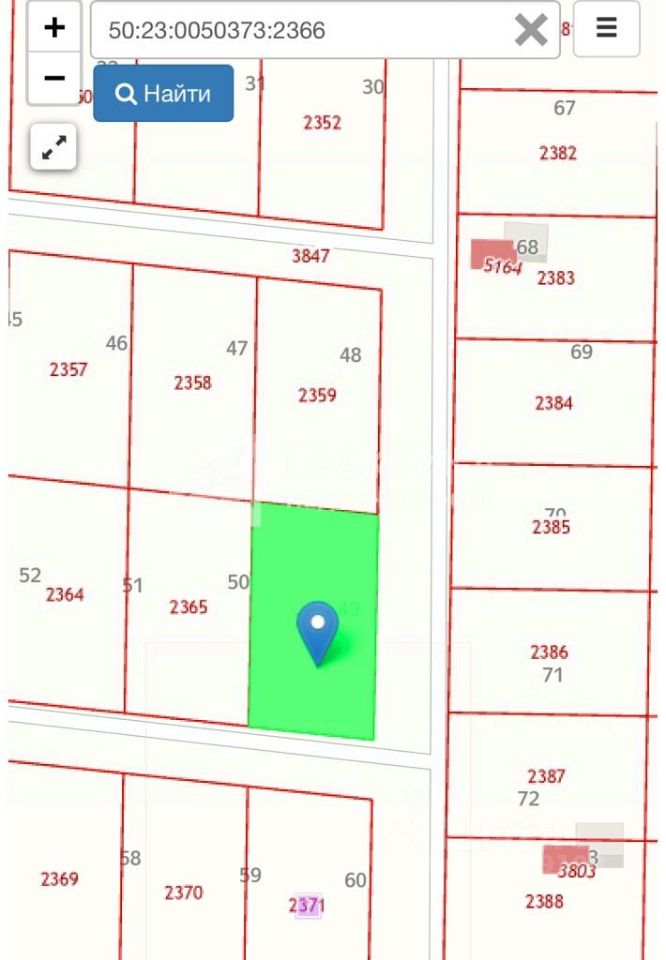Clear the cadastral number search text

coord(531,31)
